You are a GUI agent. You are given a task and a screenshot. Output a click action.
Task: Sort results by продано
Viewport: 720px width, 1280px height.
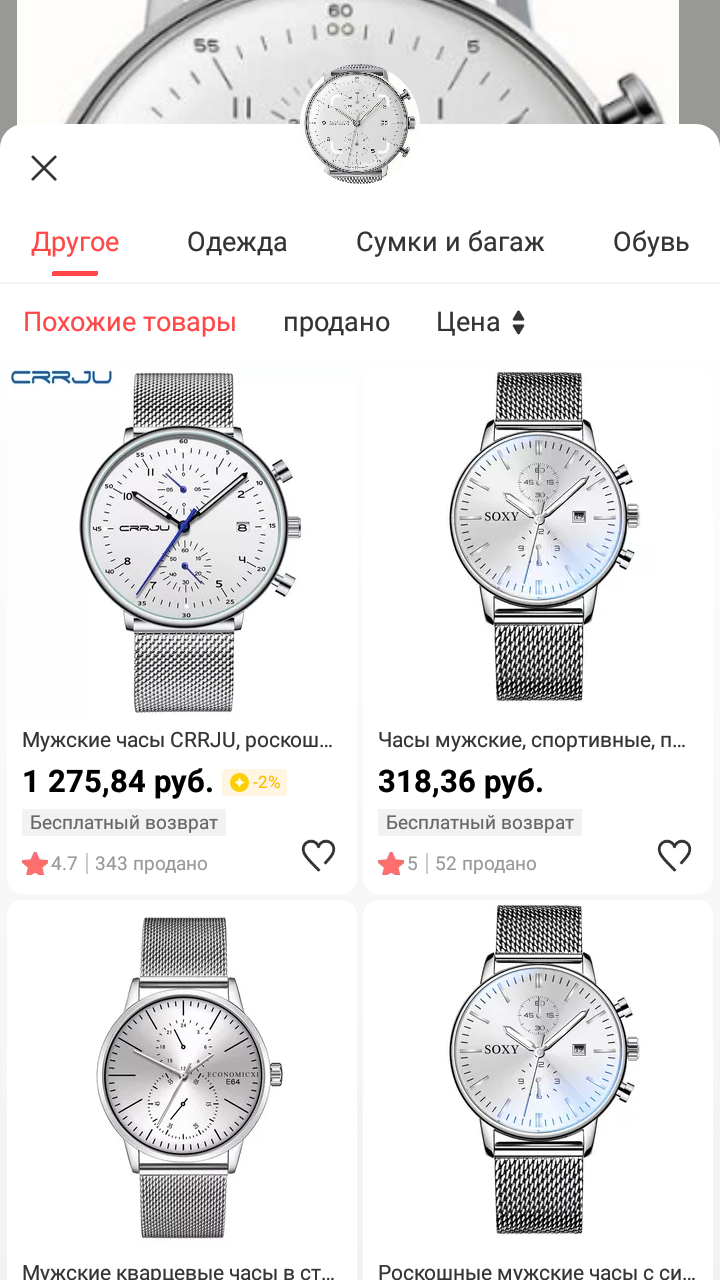tap(336, 322)
